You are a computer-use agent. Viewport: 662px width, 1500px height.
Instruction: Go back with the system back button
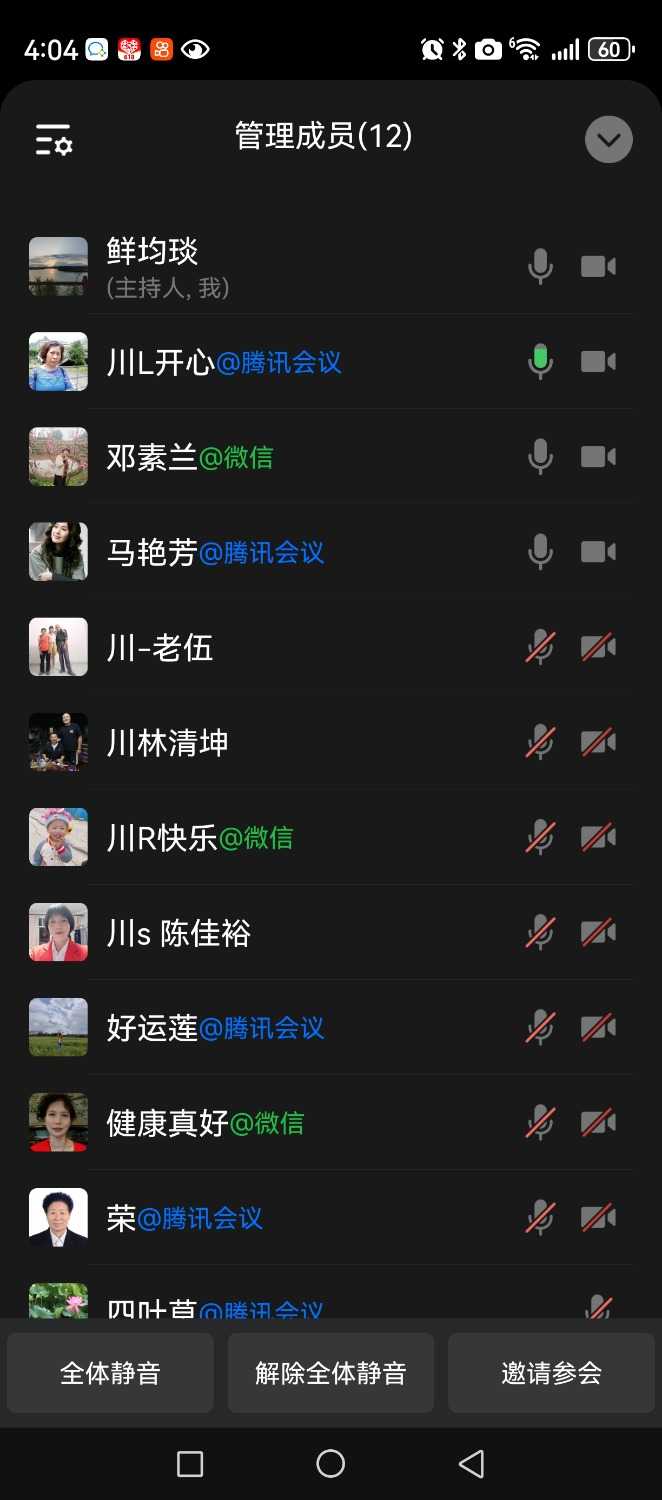click(x=471, y=1464)
